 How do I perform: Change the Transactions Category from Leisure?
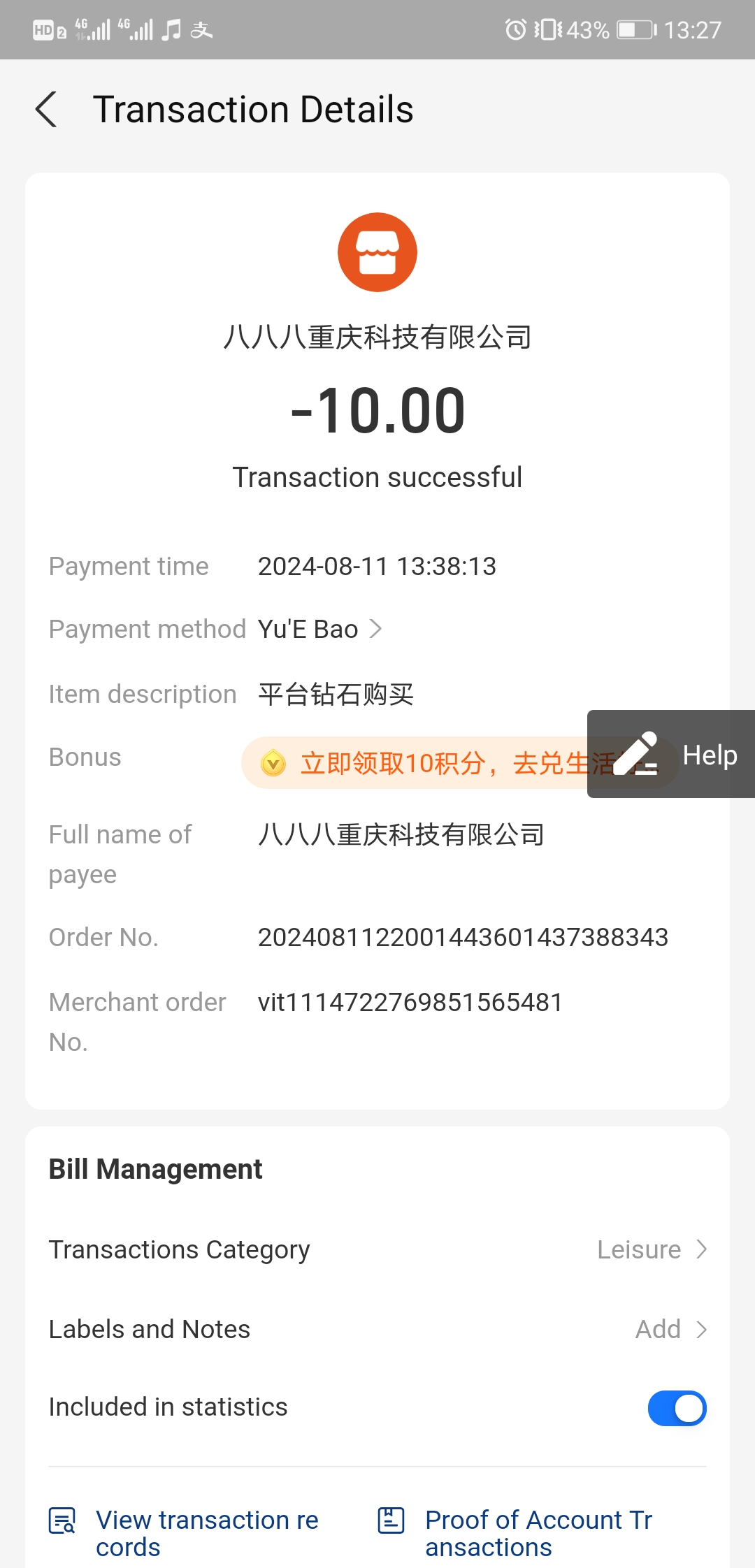coord(652,1249)
